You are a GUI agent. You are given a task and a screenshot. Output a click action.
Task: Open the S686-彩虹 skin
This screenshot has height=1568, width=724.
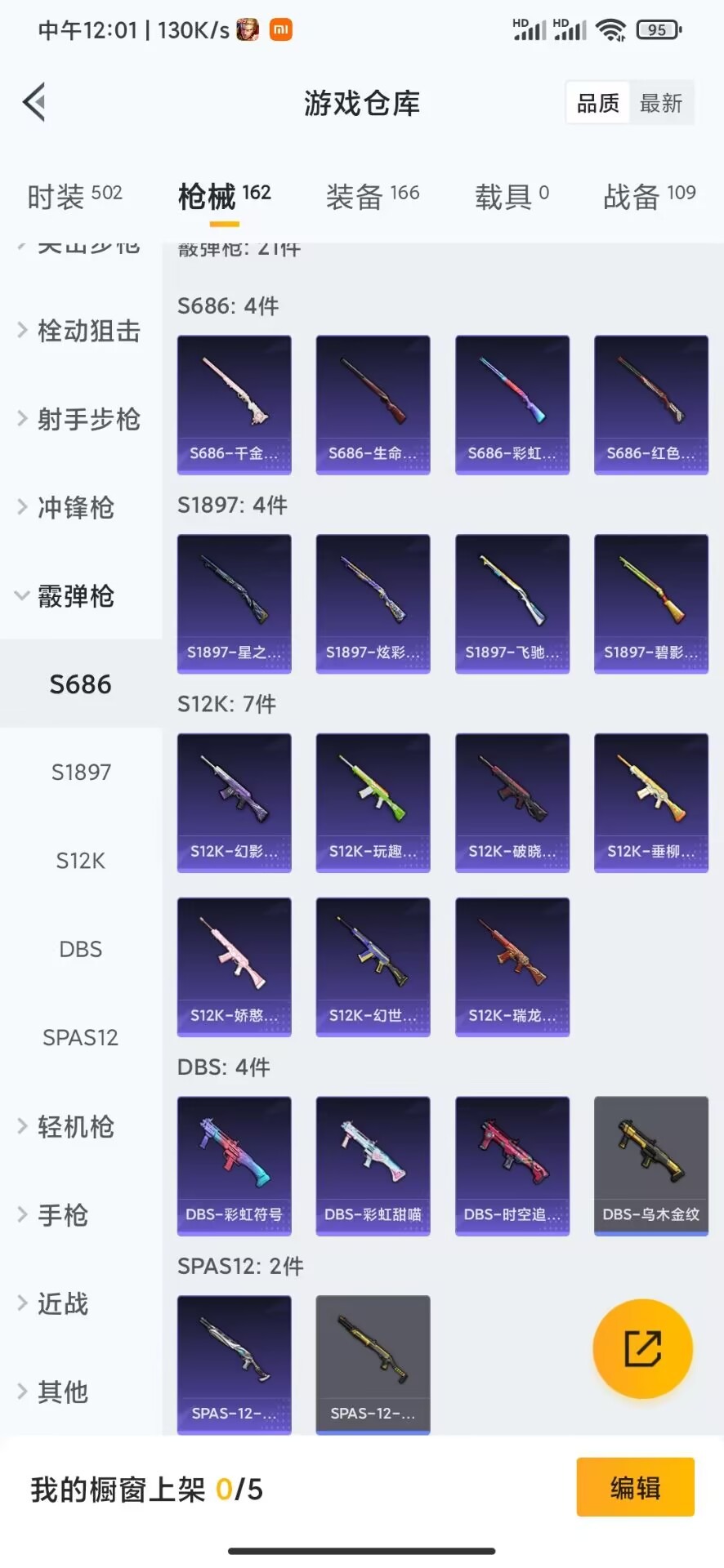click(x=512, y=404)
